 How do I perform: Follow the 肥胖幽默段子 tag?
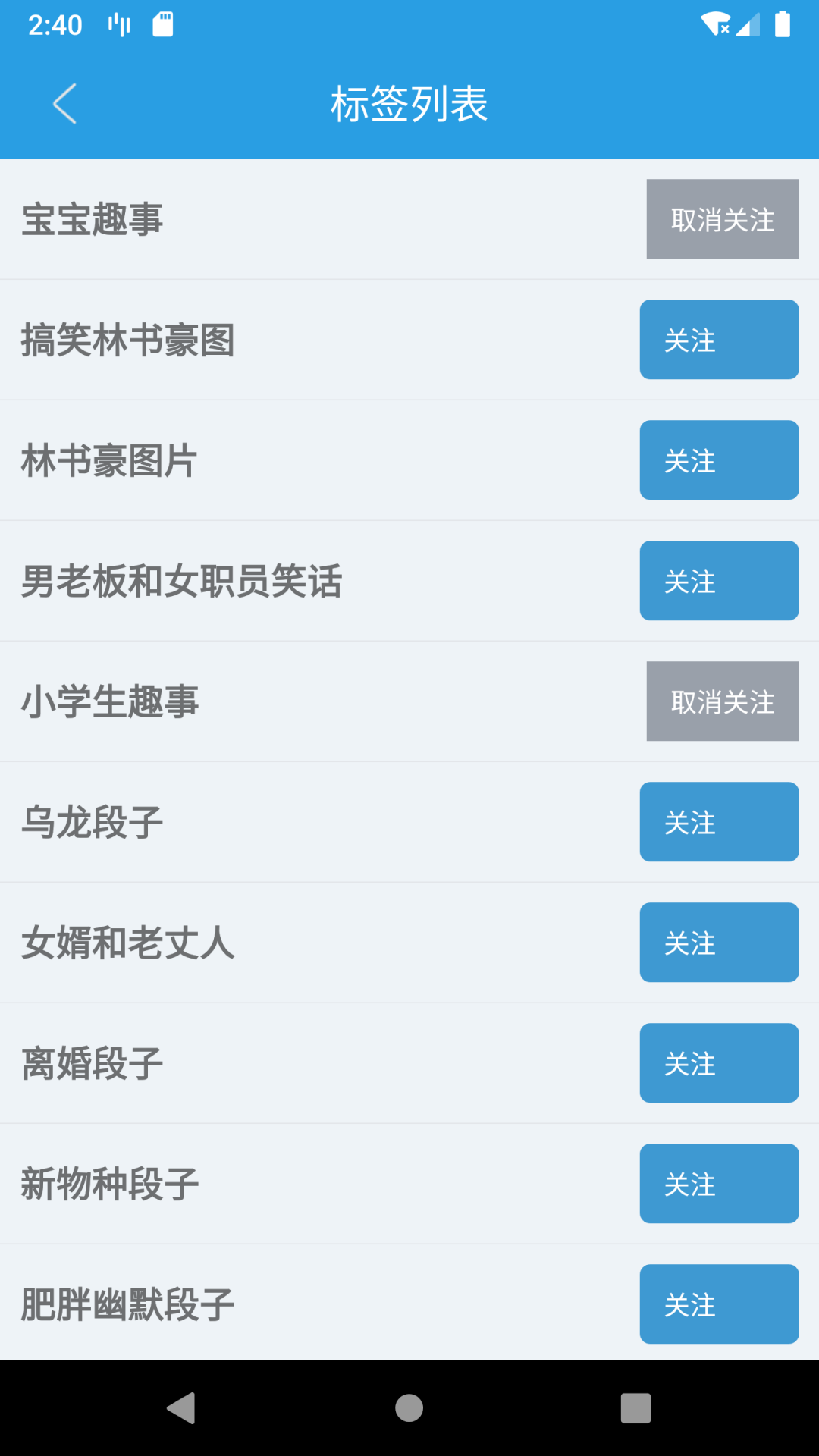719,1304
